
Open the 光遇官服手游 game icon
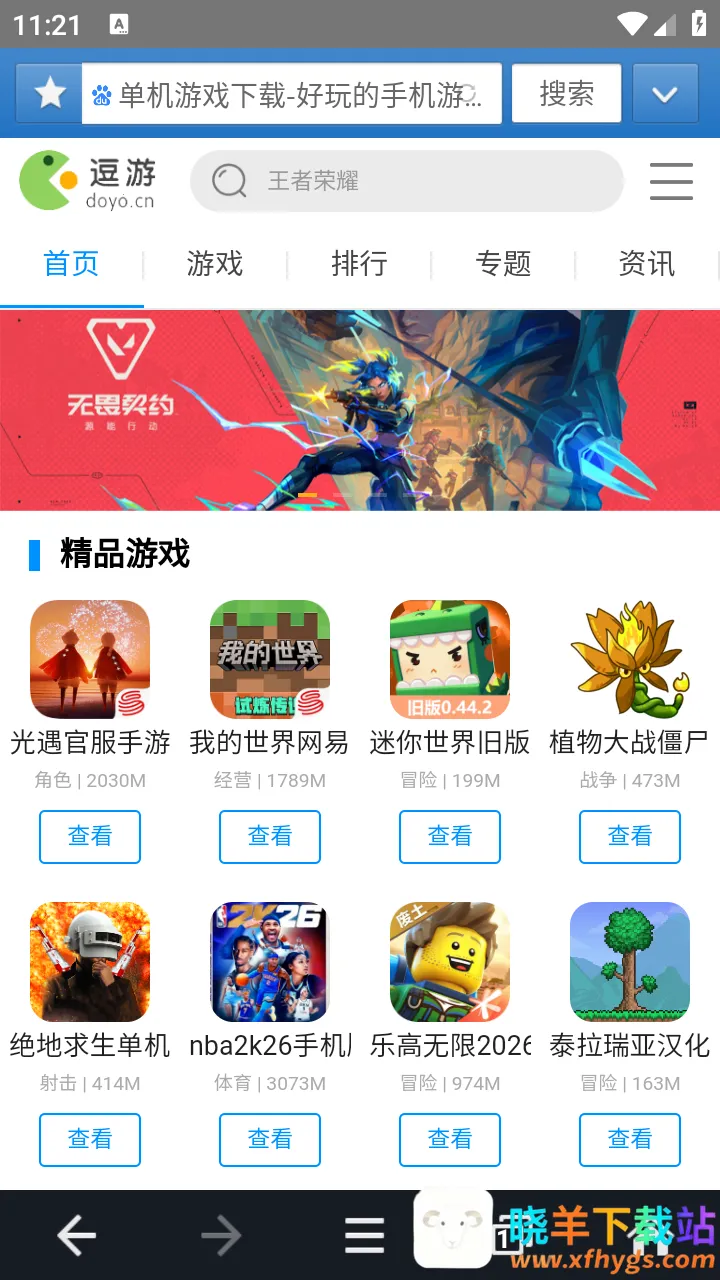tap(90, 660)
